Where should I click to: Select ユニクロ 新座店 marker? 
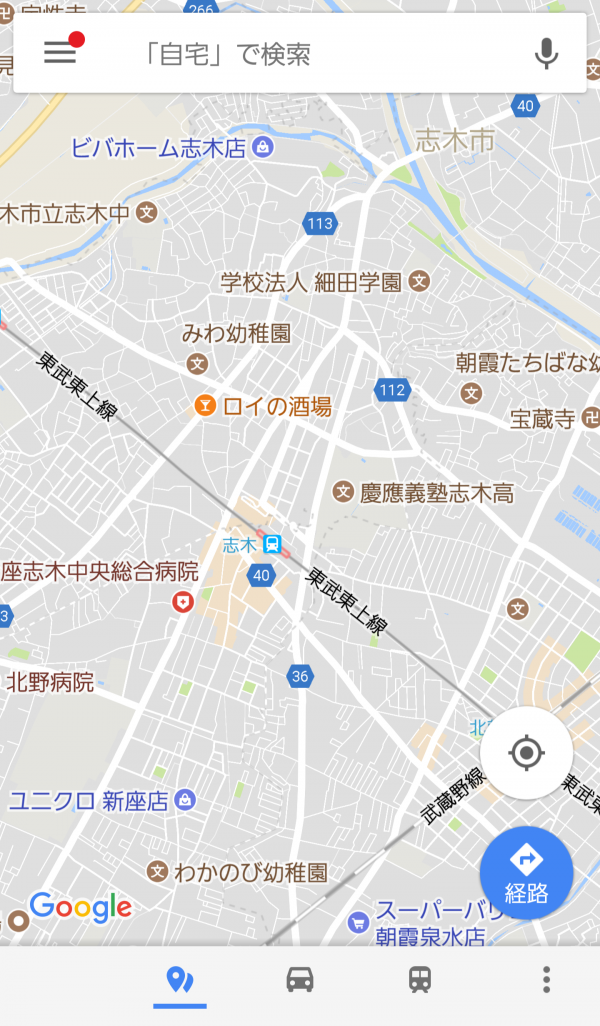coord(186,800)
